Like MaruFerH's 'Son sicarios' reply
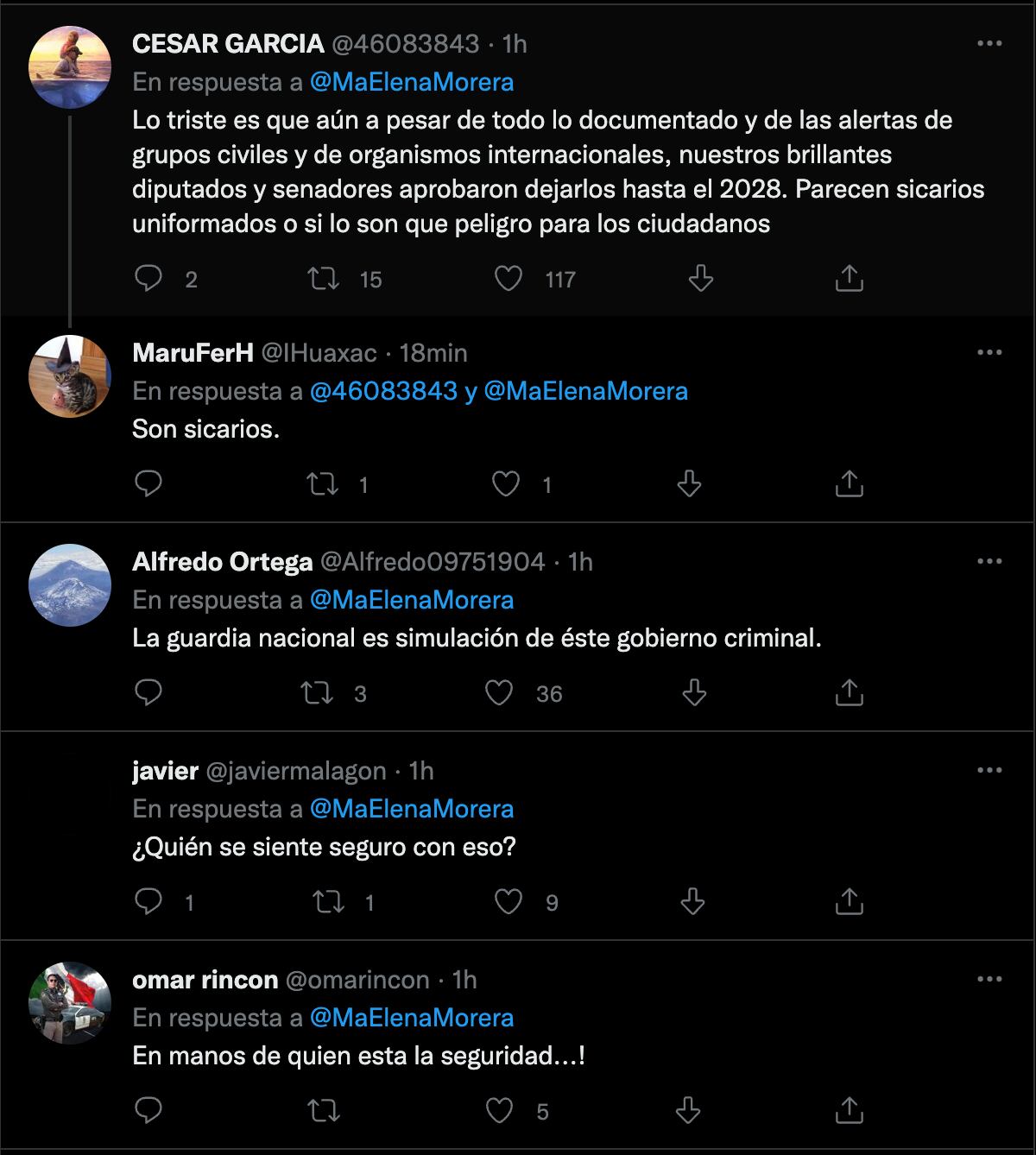The width and height of the screenshot is (1036, 1155). (506, 484)
